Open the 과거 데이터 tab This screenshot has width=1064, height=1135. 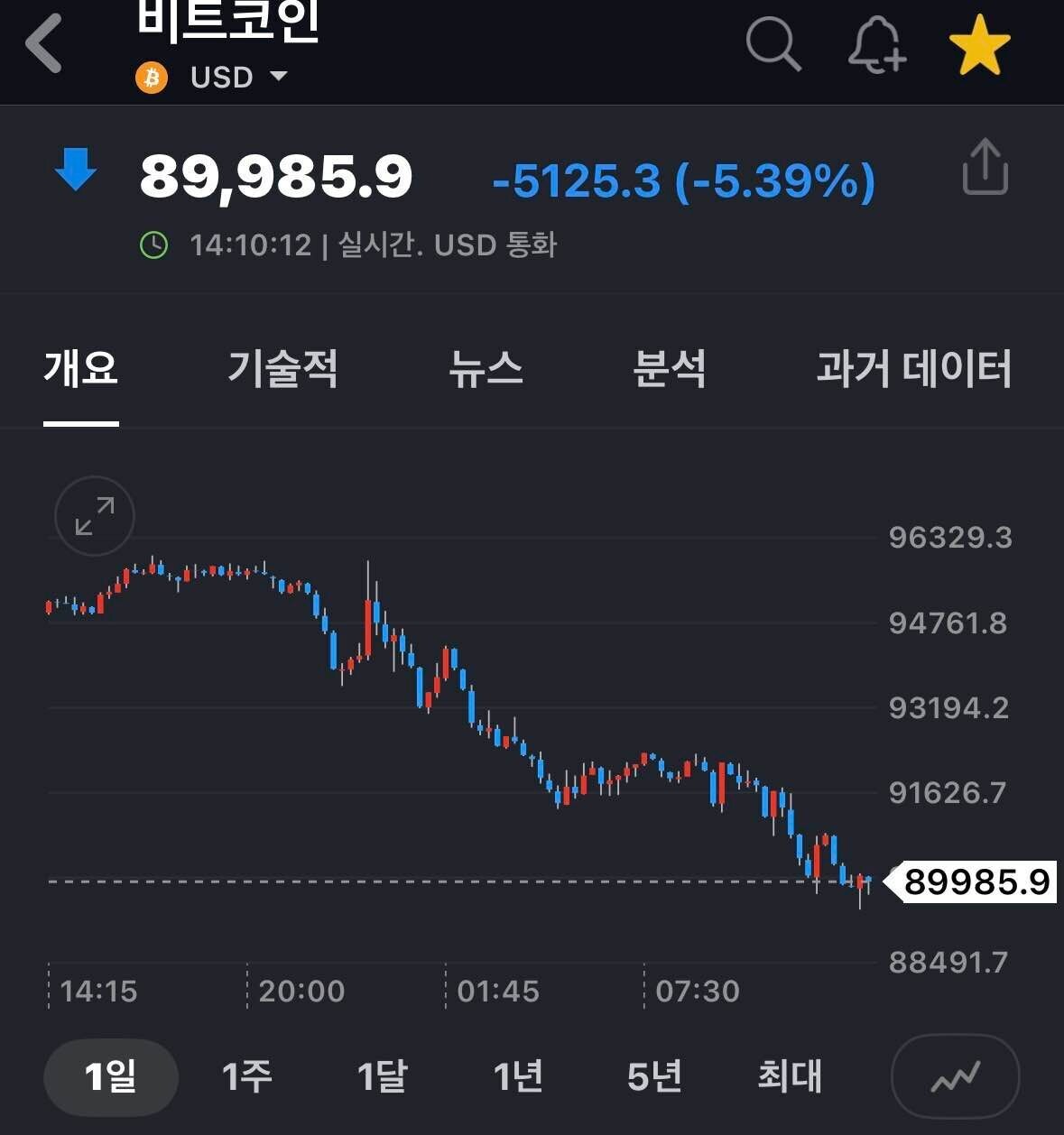[915, 368]
